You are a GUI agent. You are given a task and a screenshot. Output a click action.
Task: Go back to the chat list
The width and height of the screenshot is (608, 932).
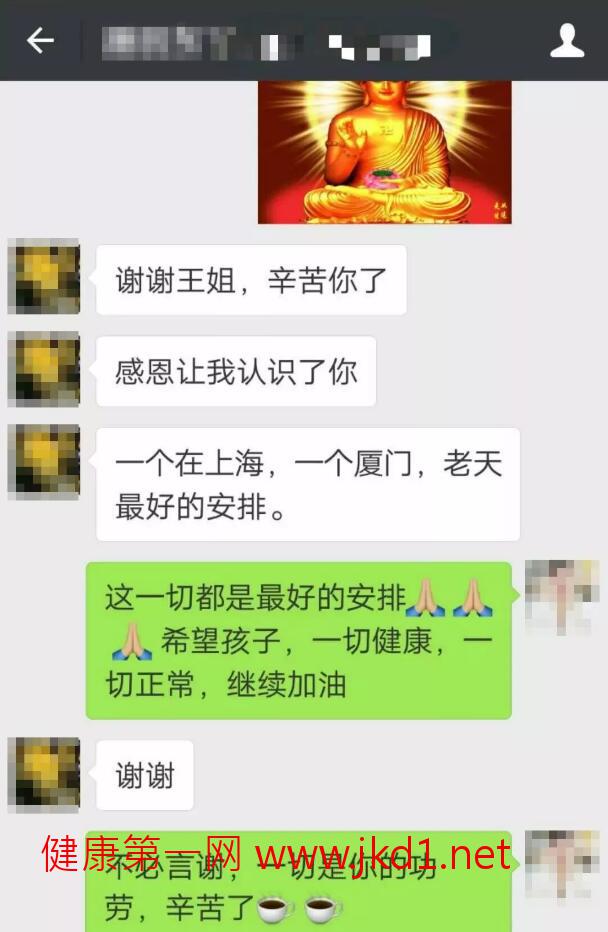pos(40,41)
